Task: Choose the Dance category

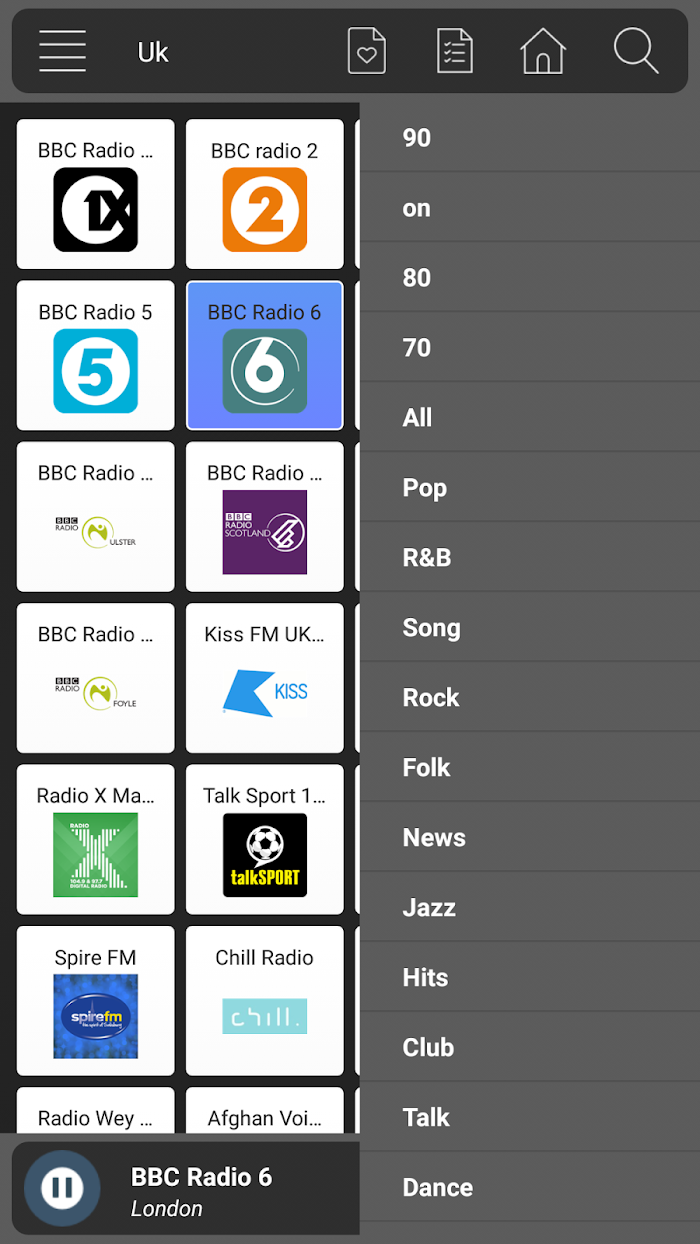Action: [x=530, y=1187]
